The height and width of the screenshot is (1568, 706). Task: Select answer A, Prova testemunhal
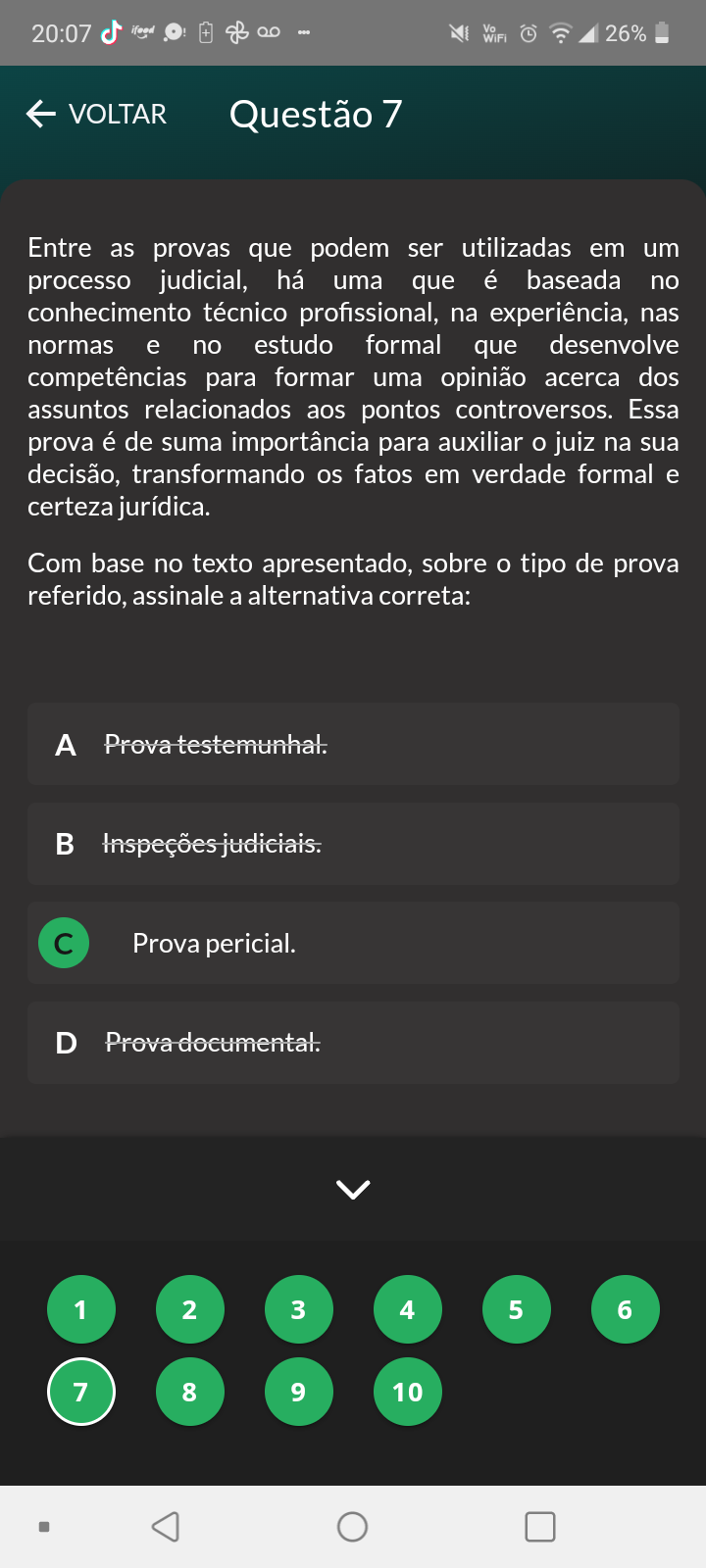353,745
